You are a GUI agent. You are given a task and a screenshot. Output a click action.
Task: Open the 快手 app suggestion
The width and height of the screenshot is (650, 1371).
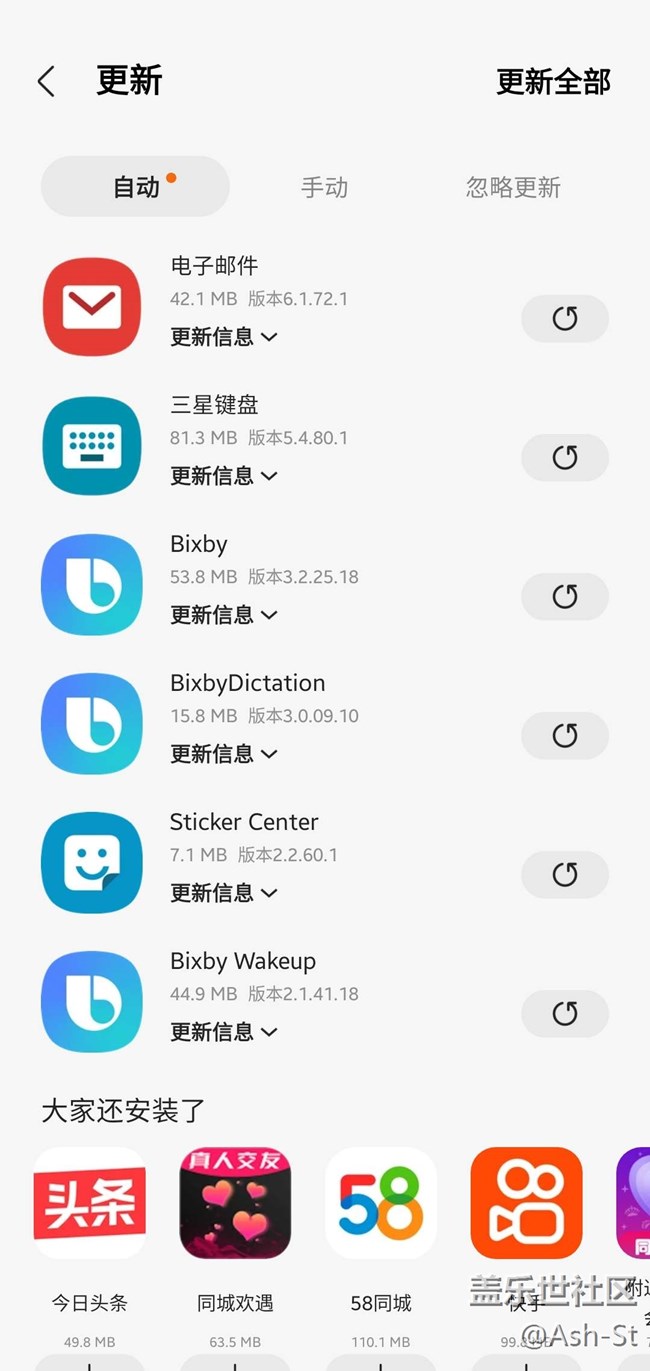coord(526,1203)
